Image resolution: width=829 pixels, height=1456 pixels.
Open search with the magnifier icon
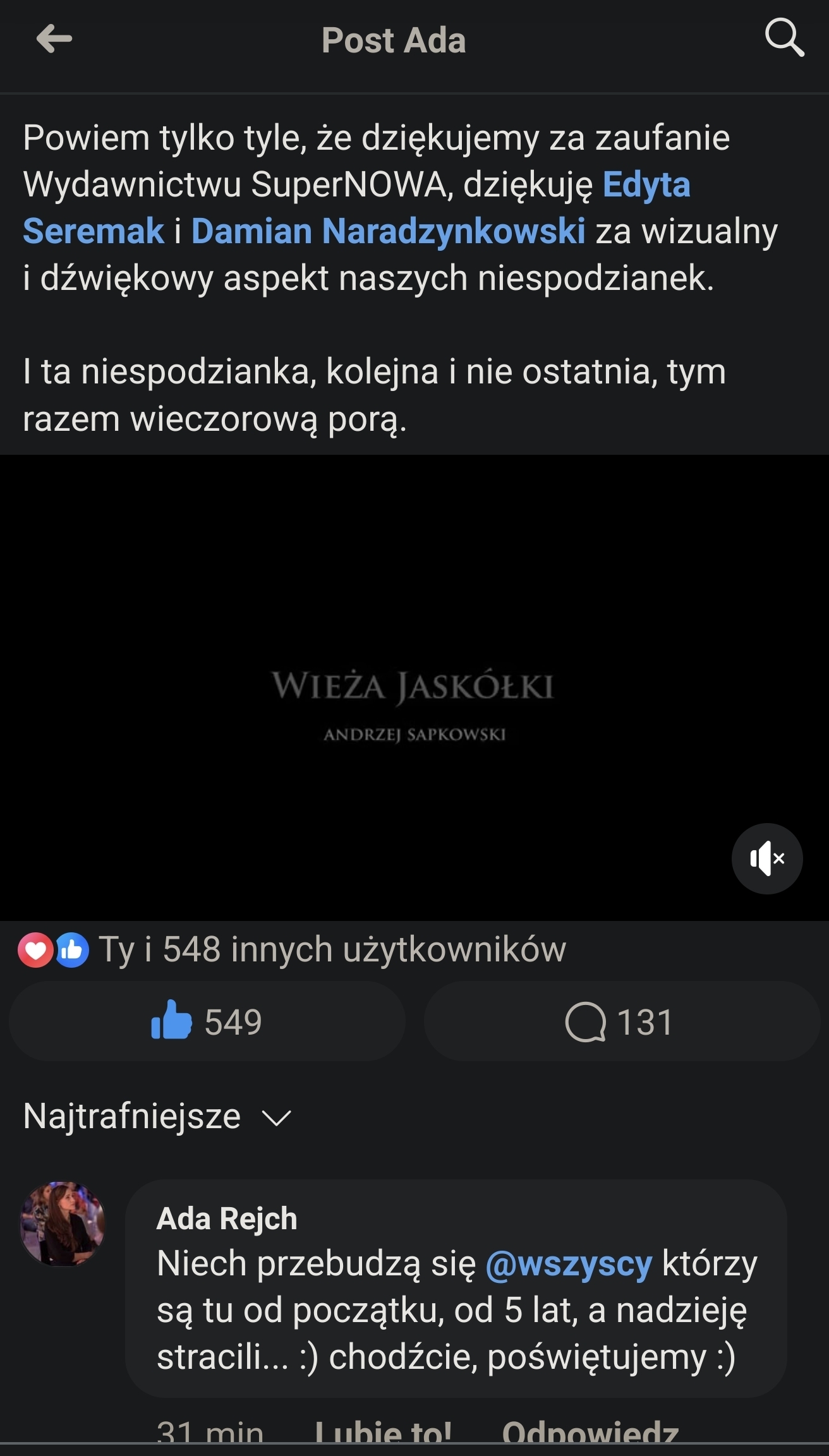(784, 38)
